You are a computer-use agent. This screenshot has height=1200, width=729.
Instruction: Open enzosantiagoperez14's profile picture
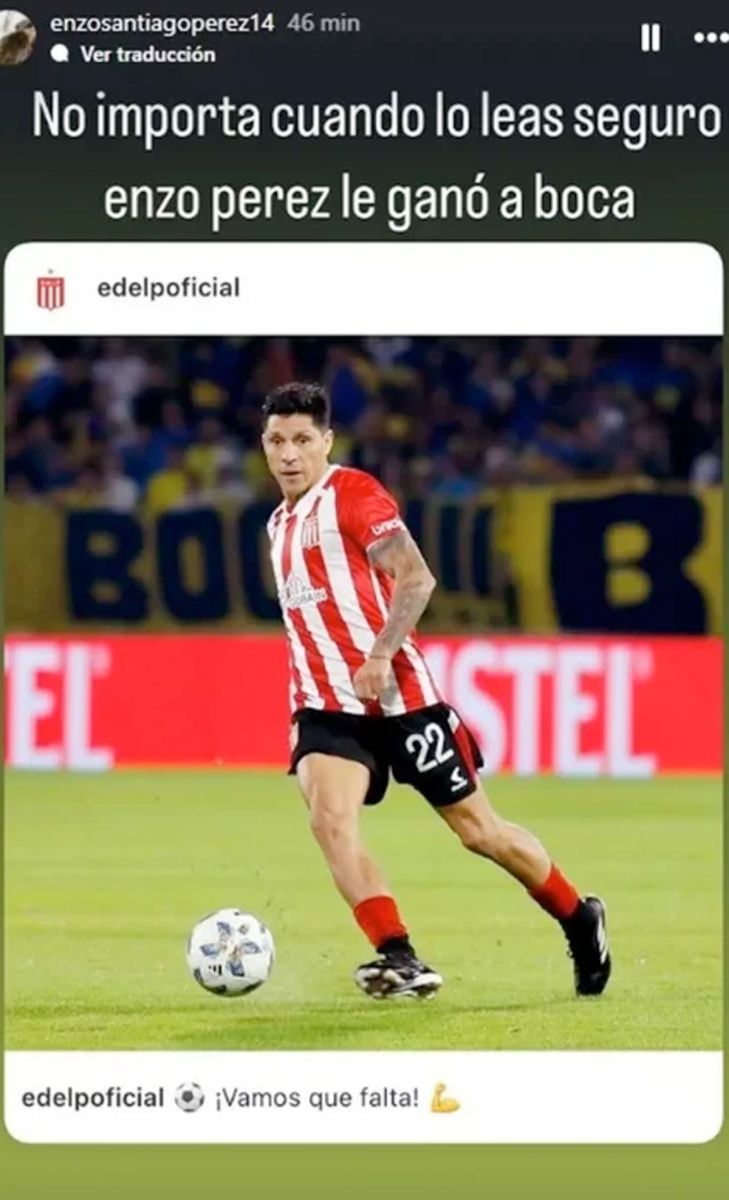point(16,36)
